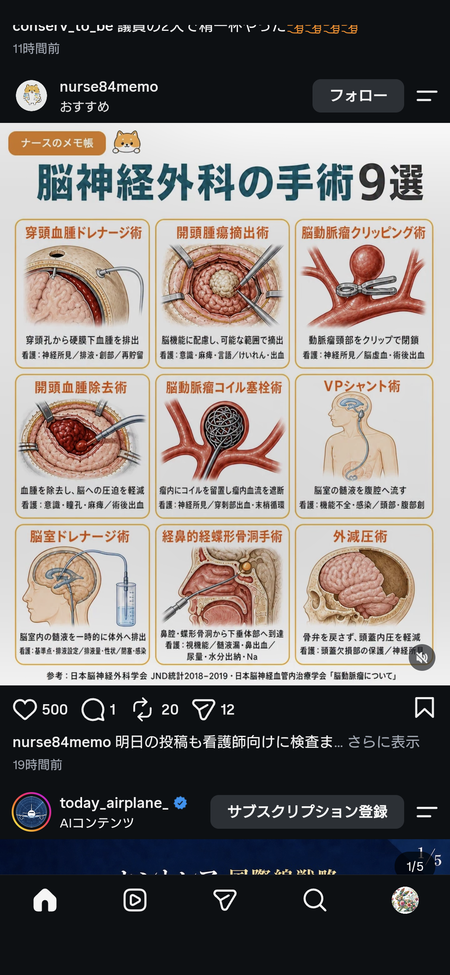
Task: Open comments on nurse84memo's post
Action: point(93,709)
